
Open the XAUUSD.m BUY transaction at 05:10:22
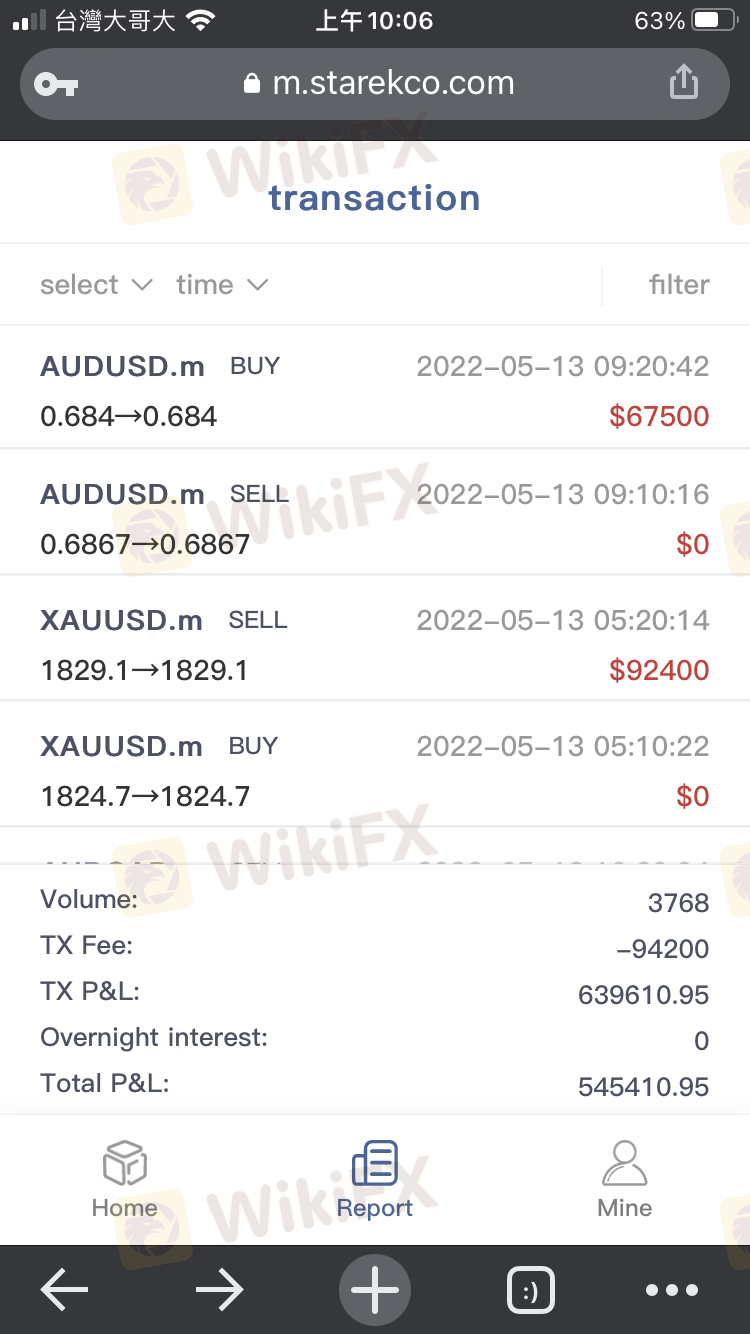[374, 770]
